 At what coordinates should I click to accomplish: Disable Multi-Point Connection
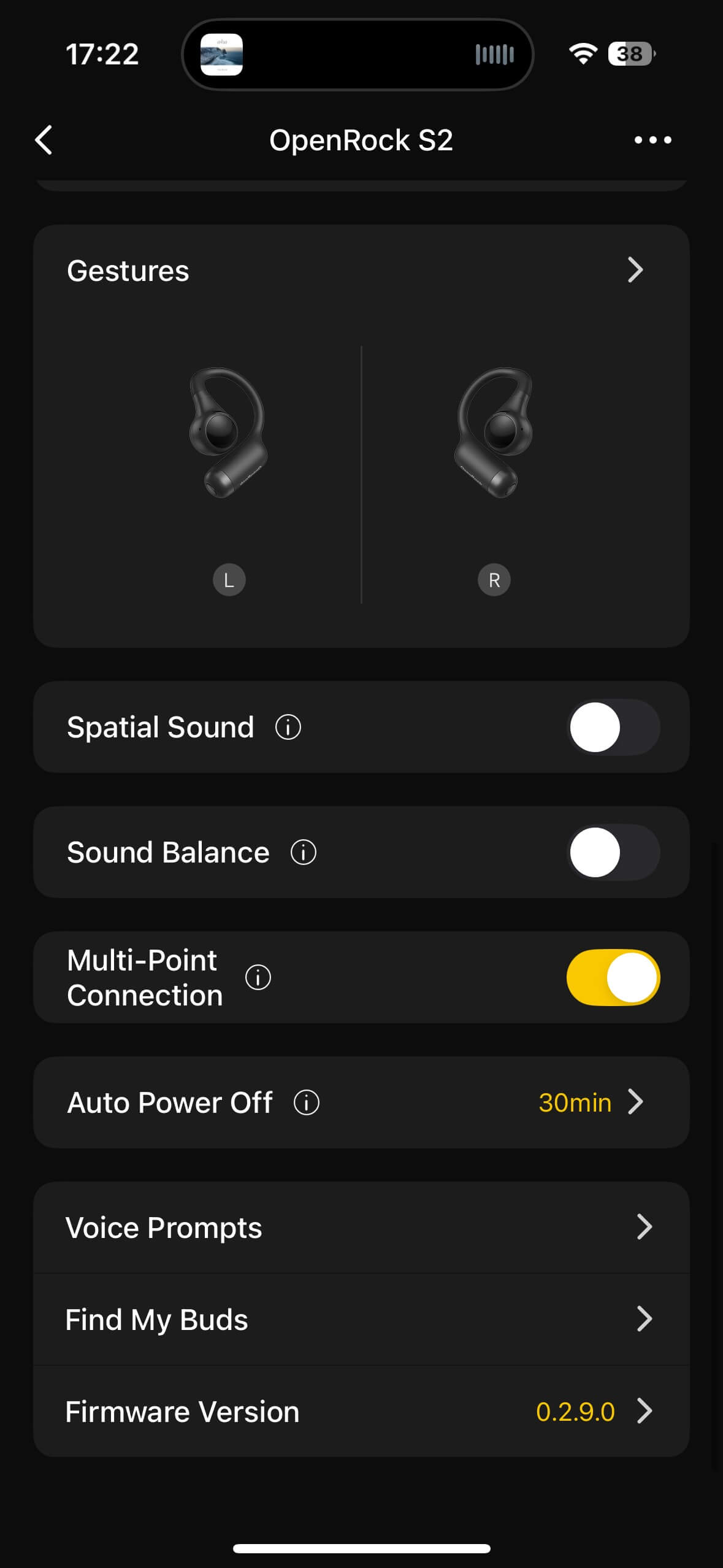[613, 977]
